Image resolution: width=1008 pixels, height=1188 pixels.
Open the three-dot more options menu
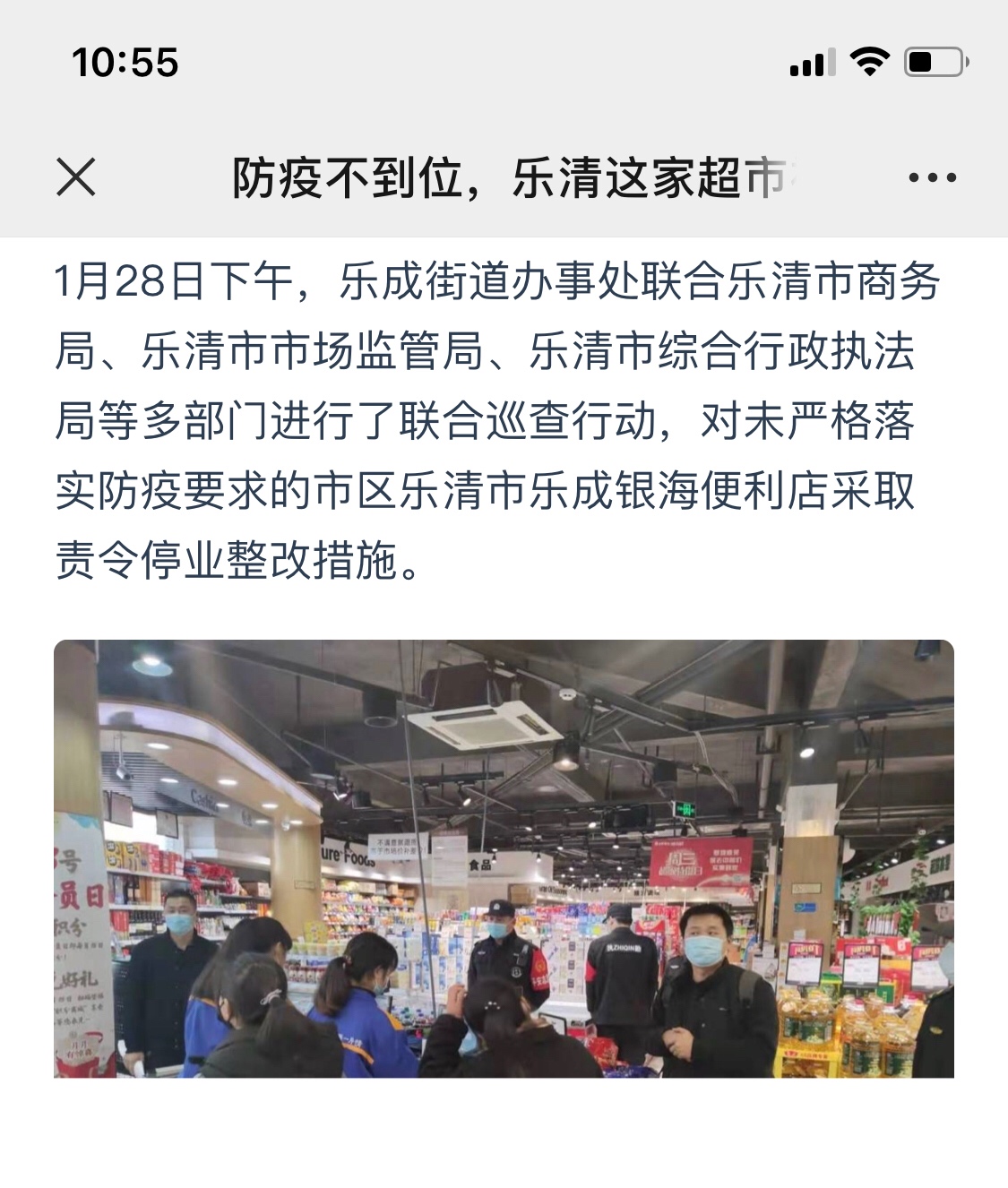(932, 177)
